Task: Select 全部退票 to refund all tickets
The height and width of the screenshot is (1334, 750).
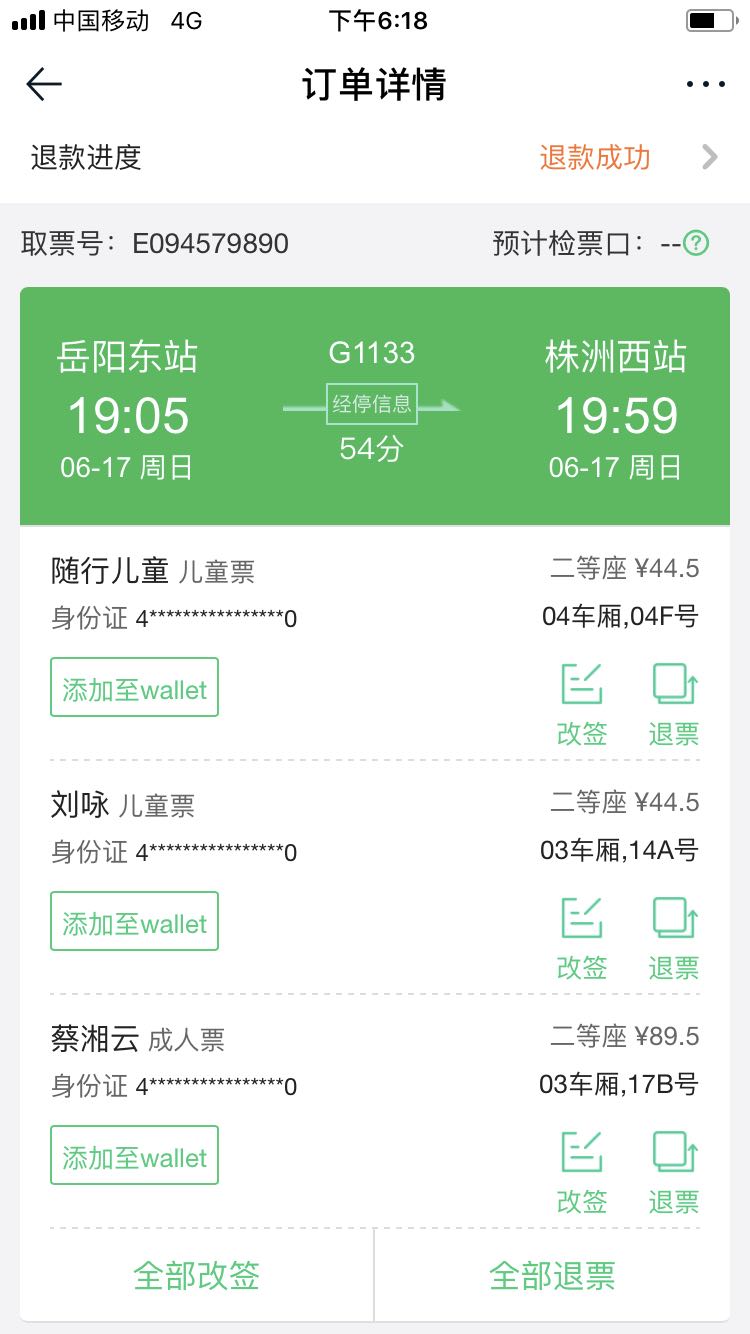Action: [552, 1275]
